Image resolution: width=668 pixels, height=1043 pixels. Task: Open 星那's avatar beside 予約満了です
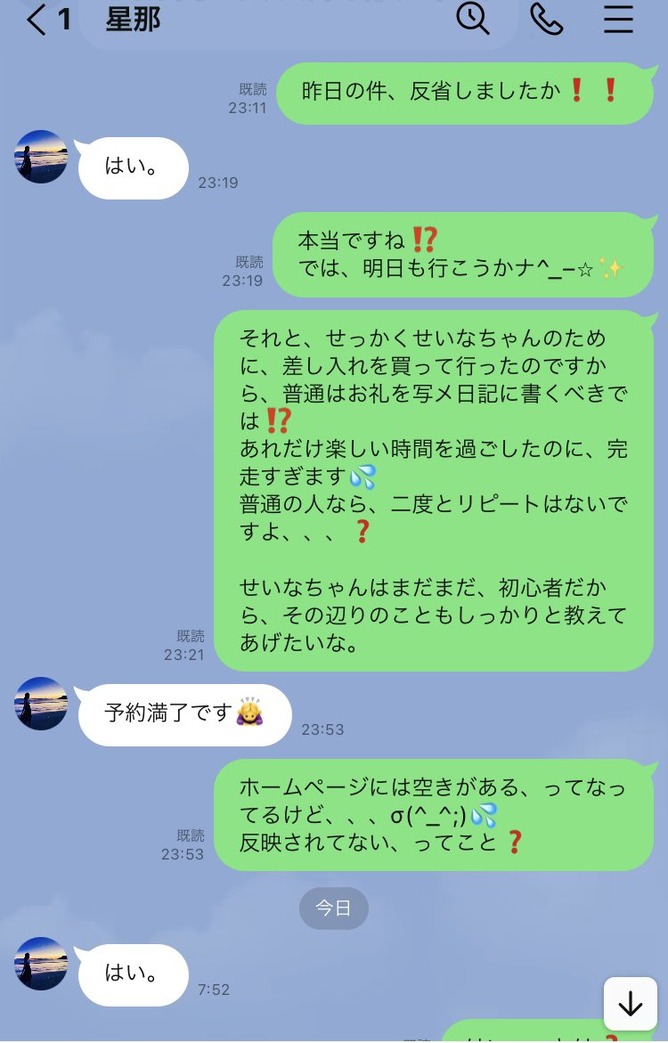coord(41,703)
